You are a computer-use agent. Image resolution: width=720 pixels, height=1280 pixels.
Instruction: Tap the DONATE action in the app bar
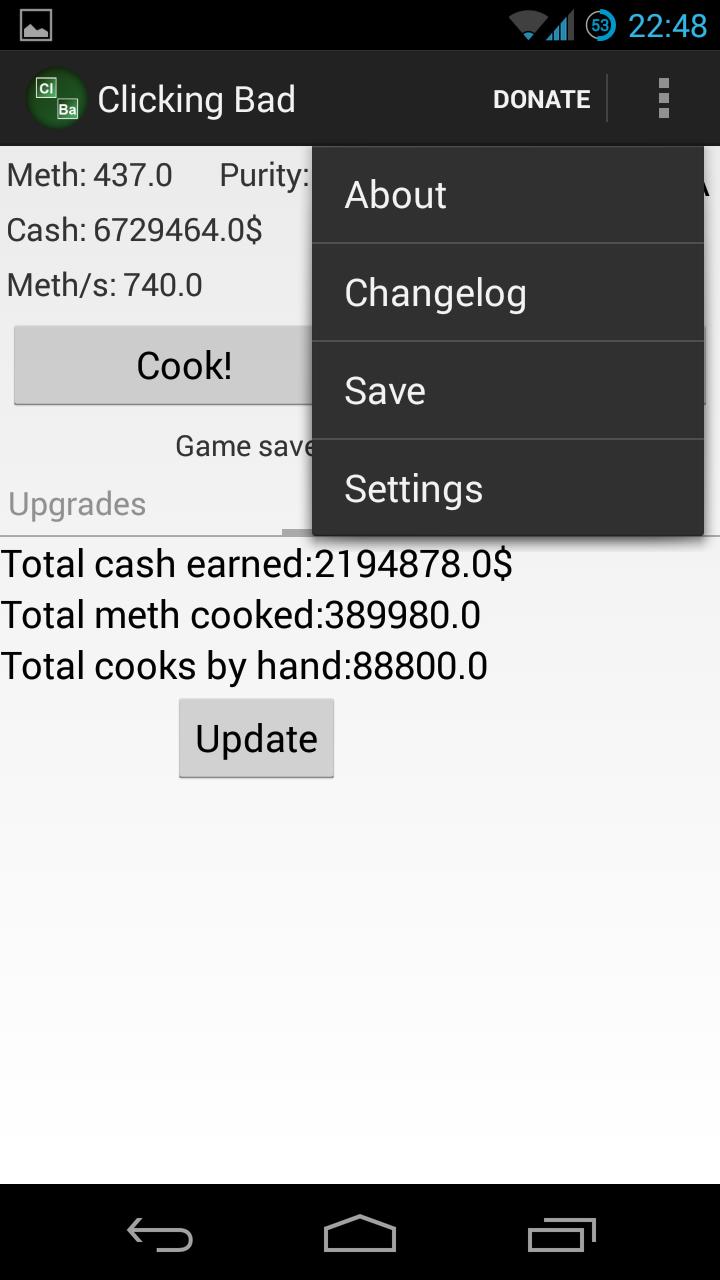(x=541, y=99)
